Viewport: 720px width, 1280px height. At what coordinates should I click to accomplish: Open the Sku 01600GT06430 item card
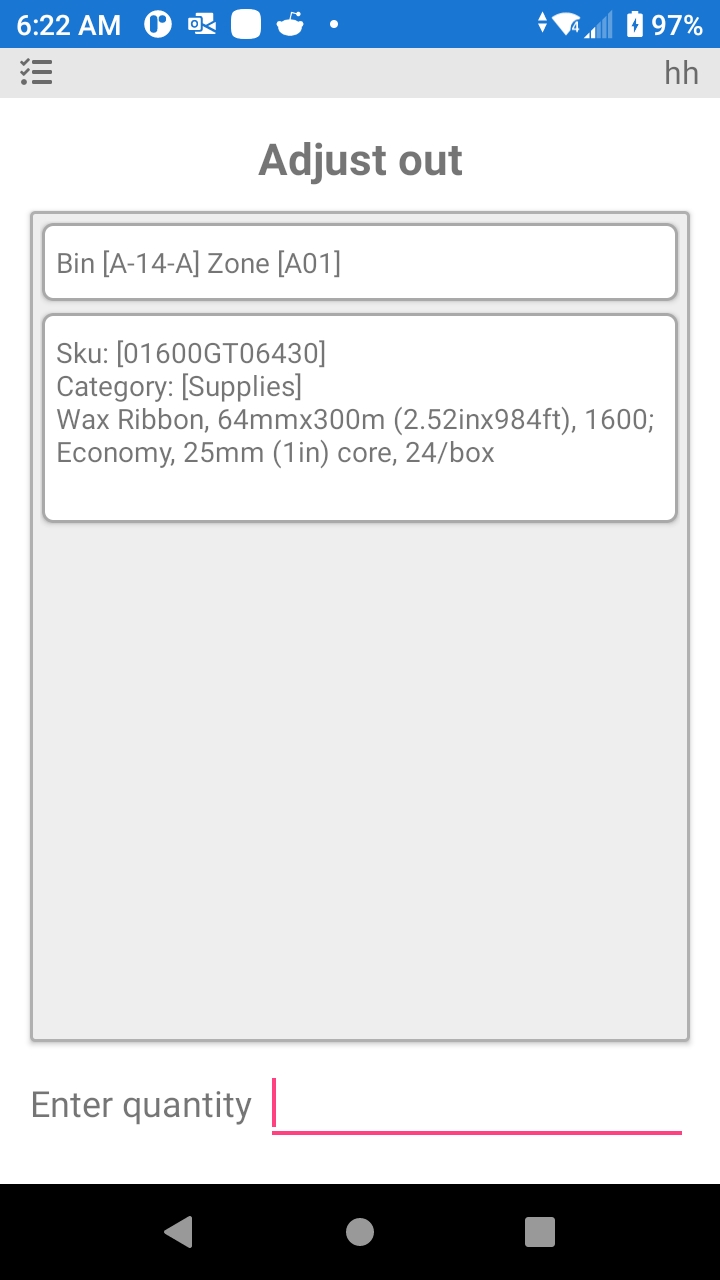click(359, 418)
